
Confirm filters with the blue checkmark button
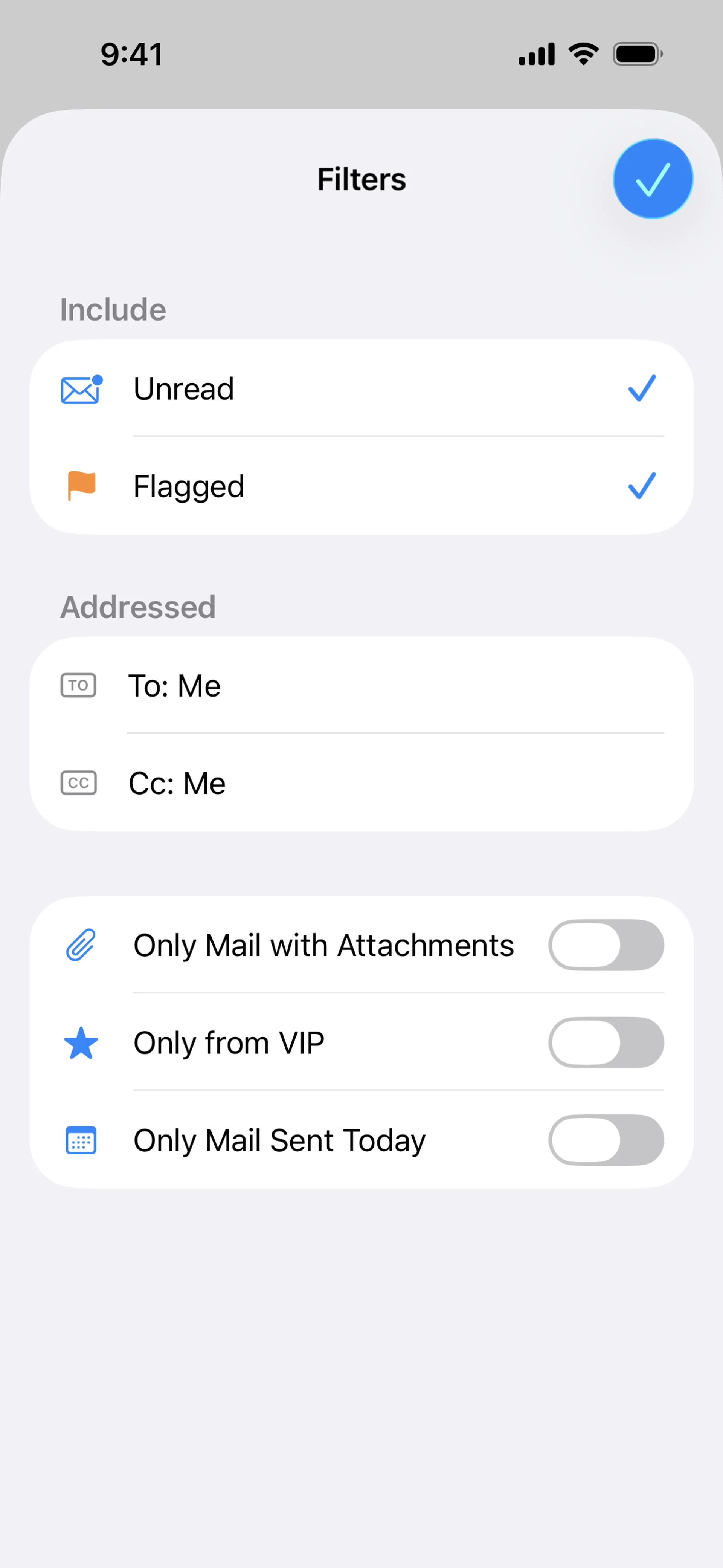(x=653, y=179)
